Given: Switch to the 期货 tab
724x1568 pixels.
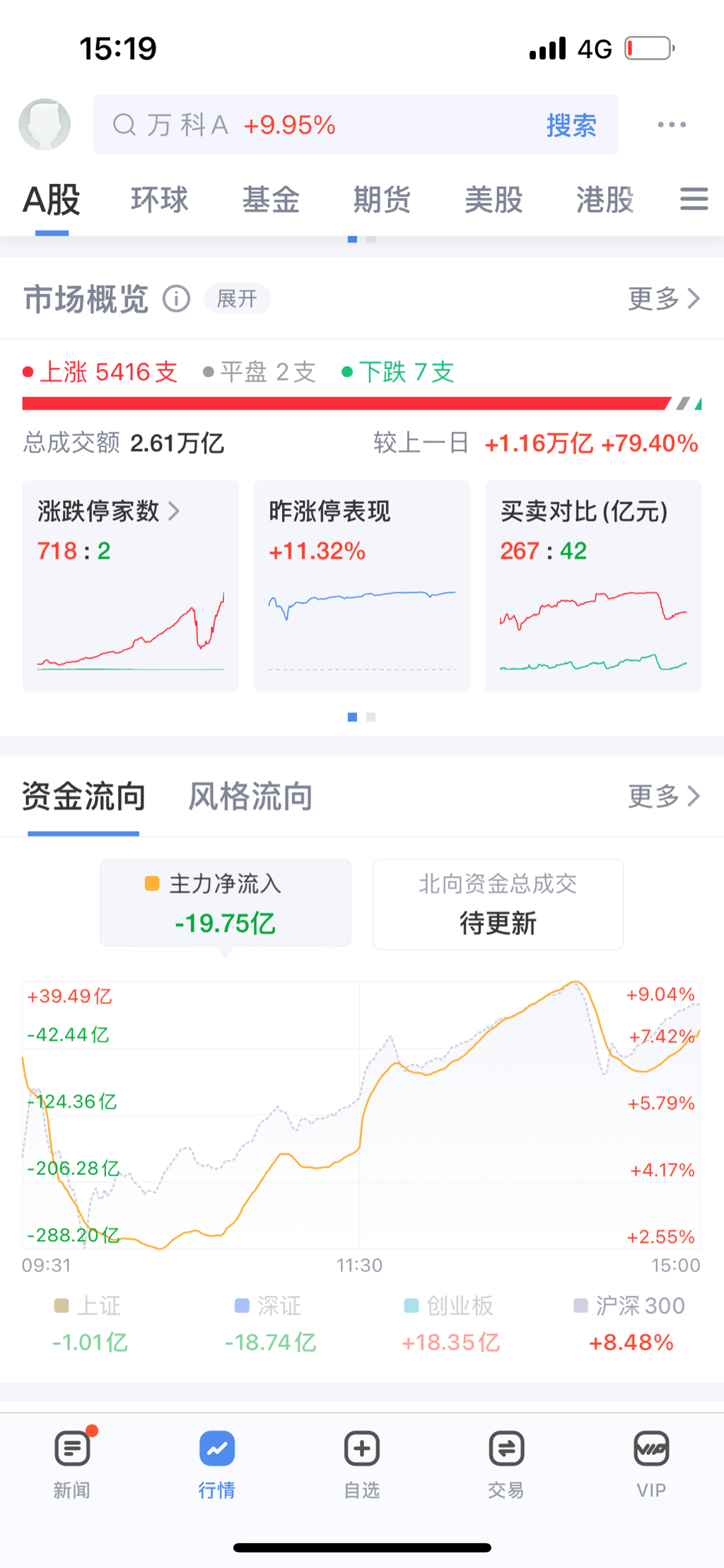Looking at the screenshot, I should coord(382,199).
